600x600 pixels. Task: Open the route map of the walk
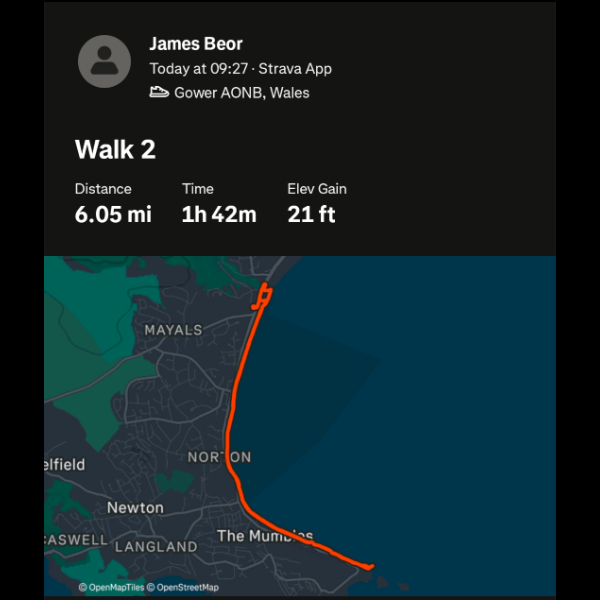pyautogui.click(x=300, y=425)
